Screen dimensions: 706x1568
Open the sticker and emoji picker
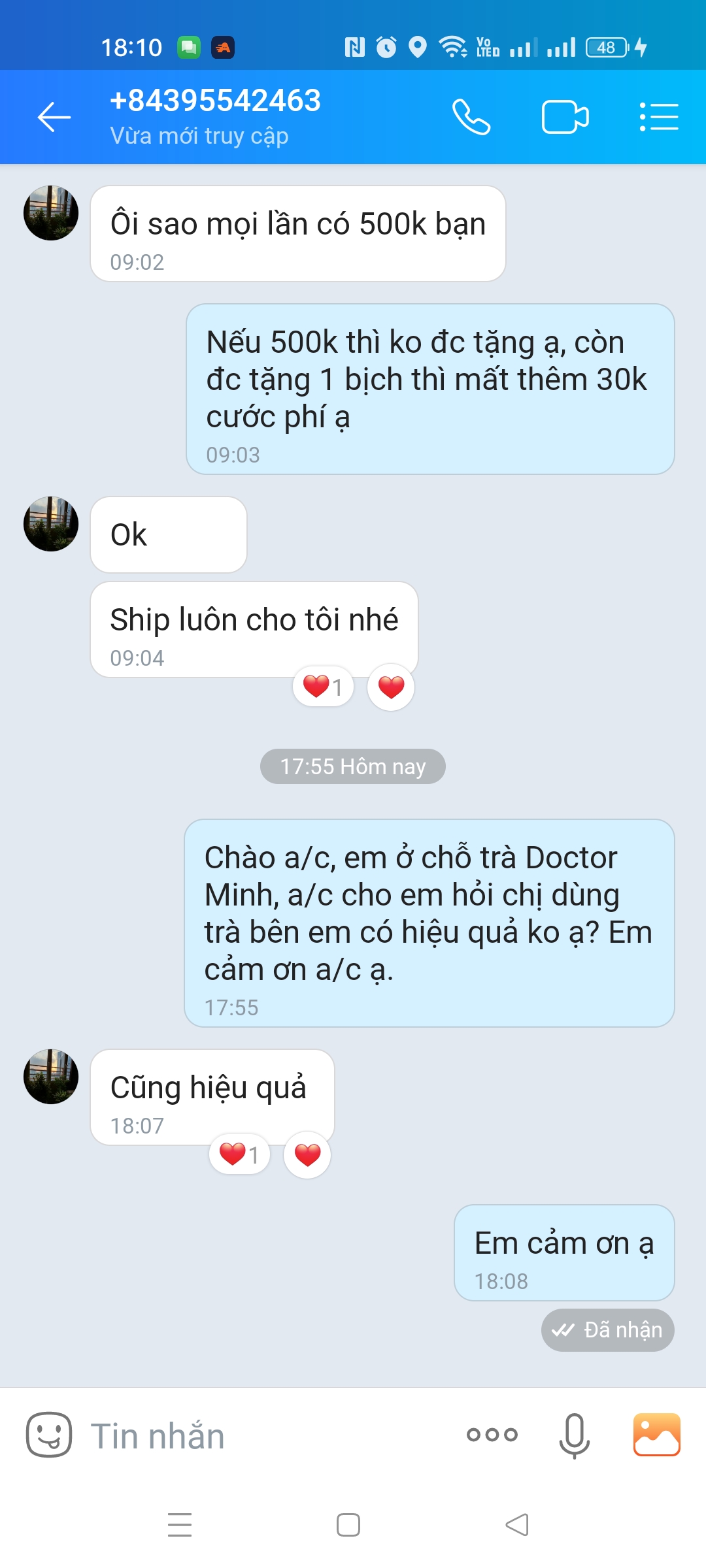point(49,1435)
